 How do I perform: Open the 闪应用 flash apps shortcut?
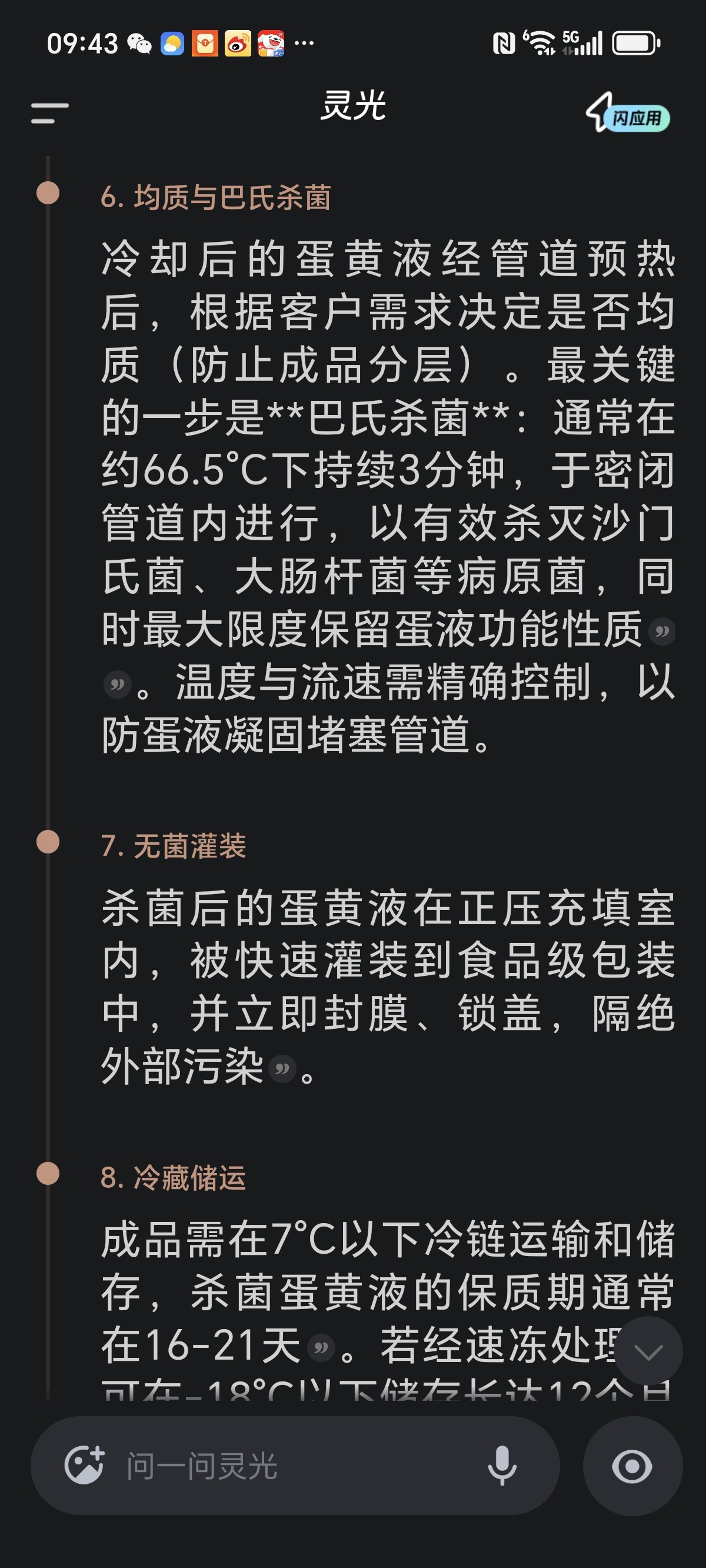point(628,114)
